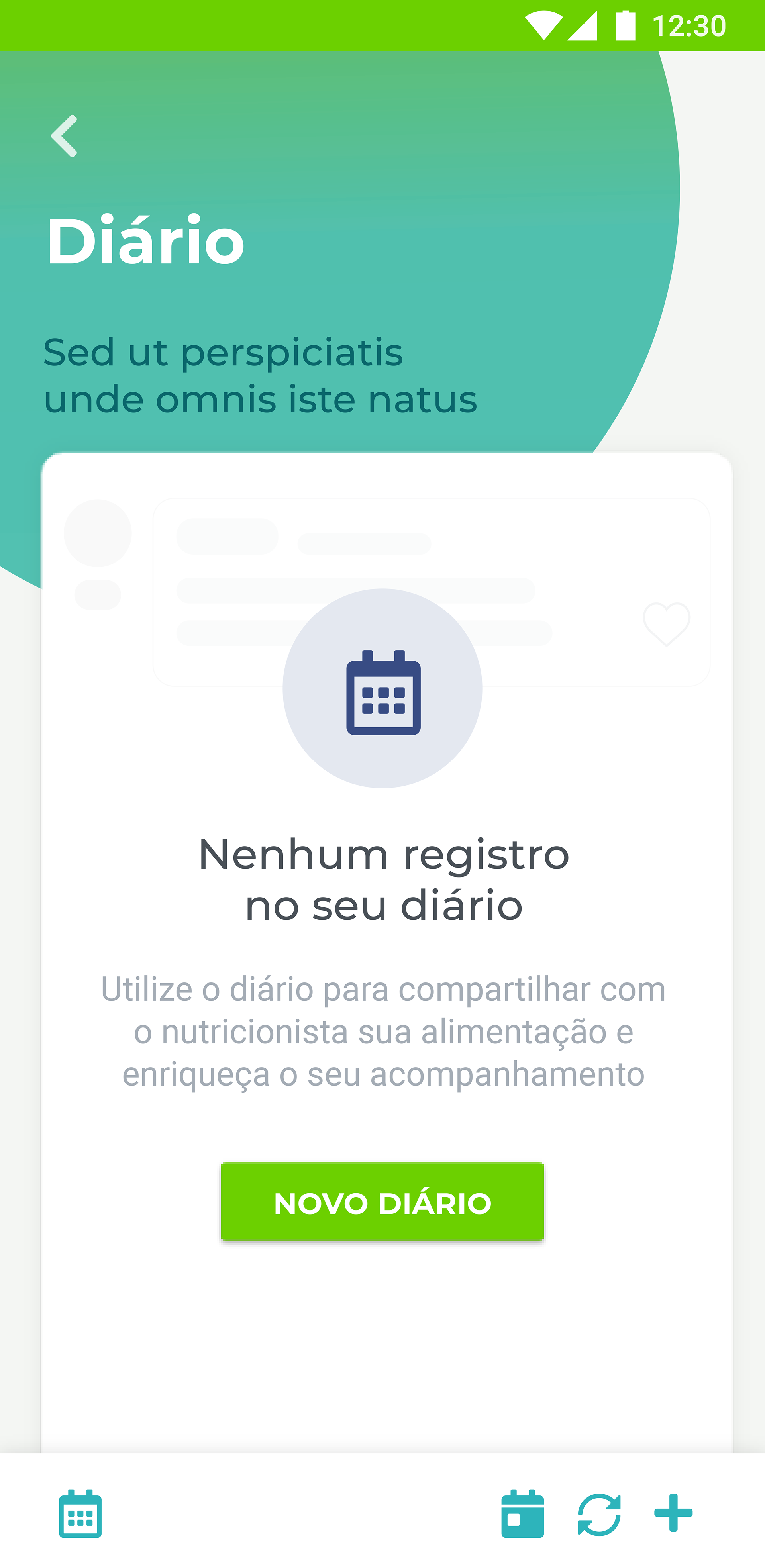This screenshot has height=1568, width=765.
Task: Go back using the arrow icon
Action: tap(65, 136)
